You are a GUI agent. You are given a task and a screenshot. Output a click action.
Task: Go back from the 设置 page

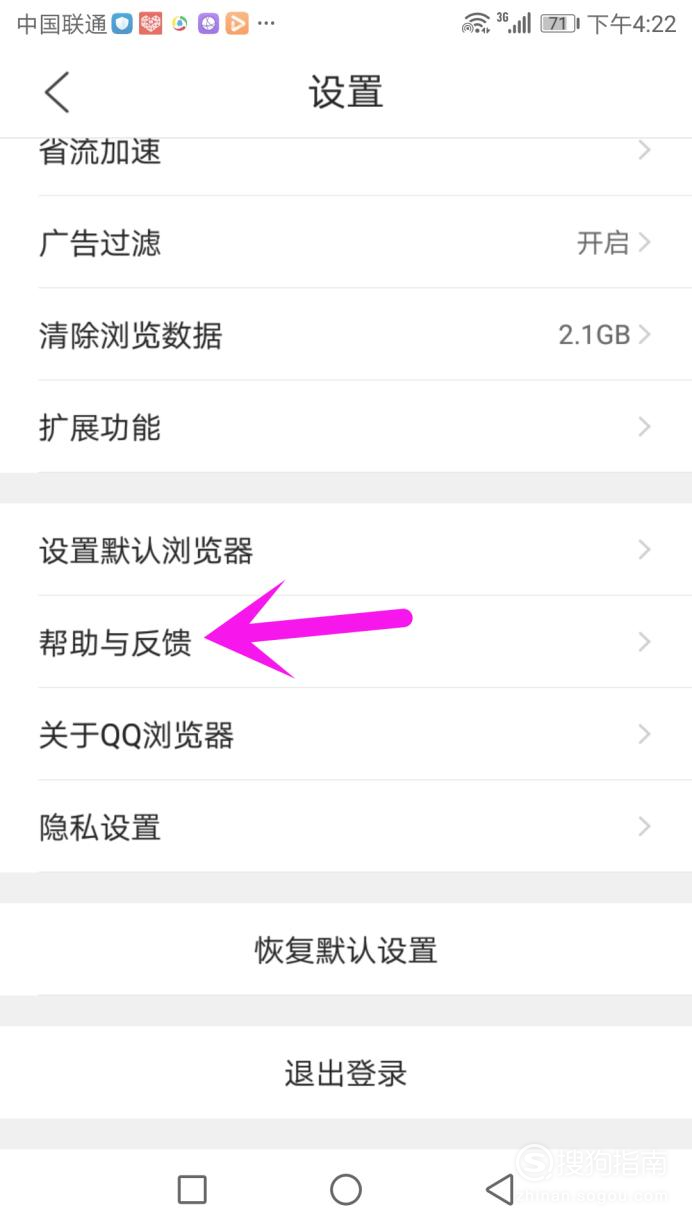(x=57, y=92)
